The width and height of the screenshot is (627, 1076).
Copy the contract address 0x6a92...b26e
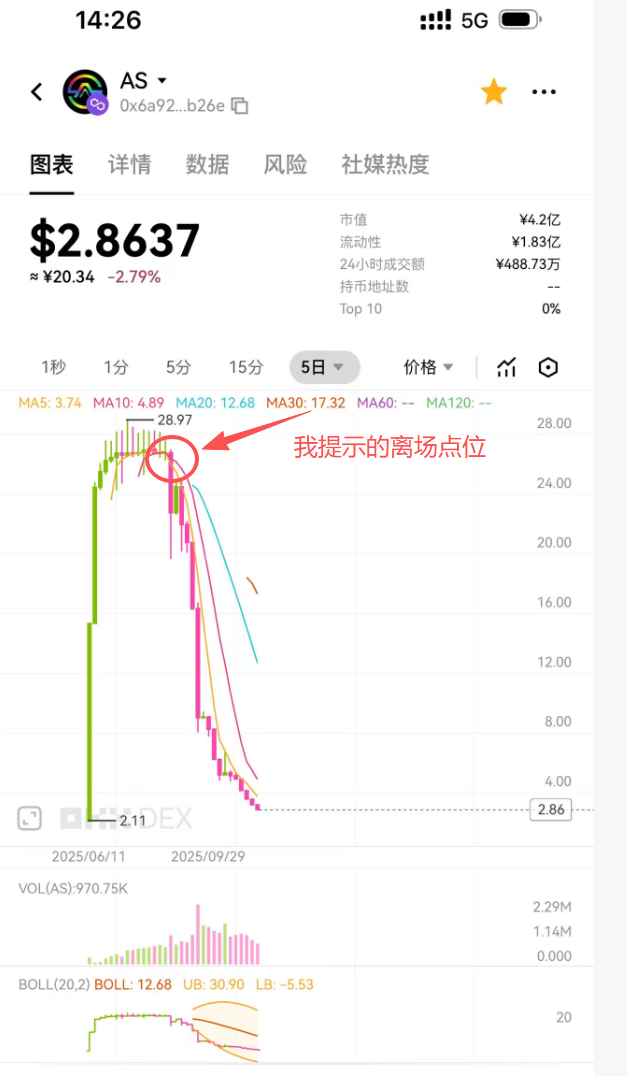239,105
